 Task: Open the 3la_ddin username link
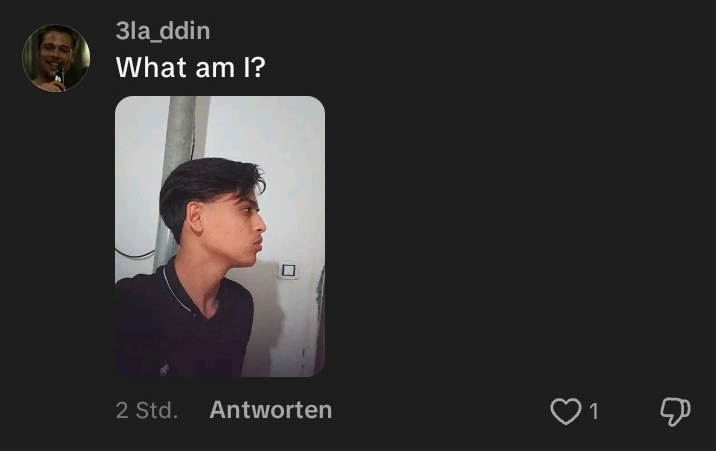pyautogui.click(x=162, y=31)
